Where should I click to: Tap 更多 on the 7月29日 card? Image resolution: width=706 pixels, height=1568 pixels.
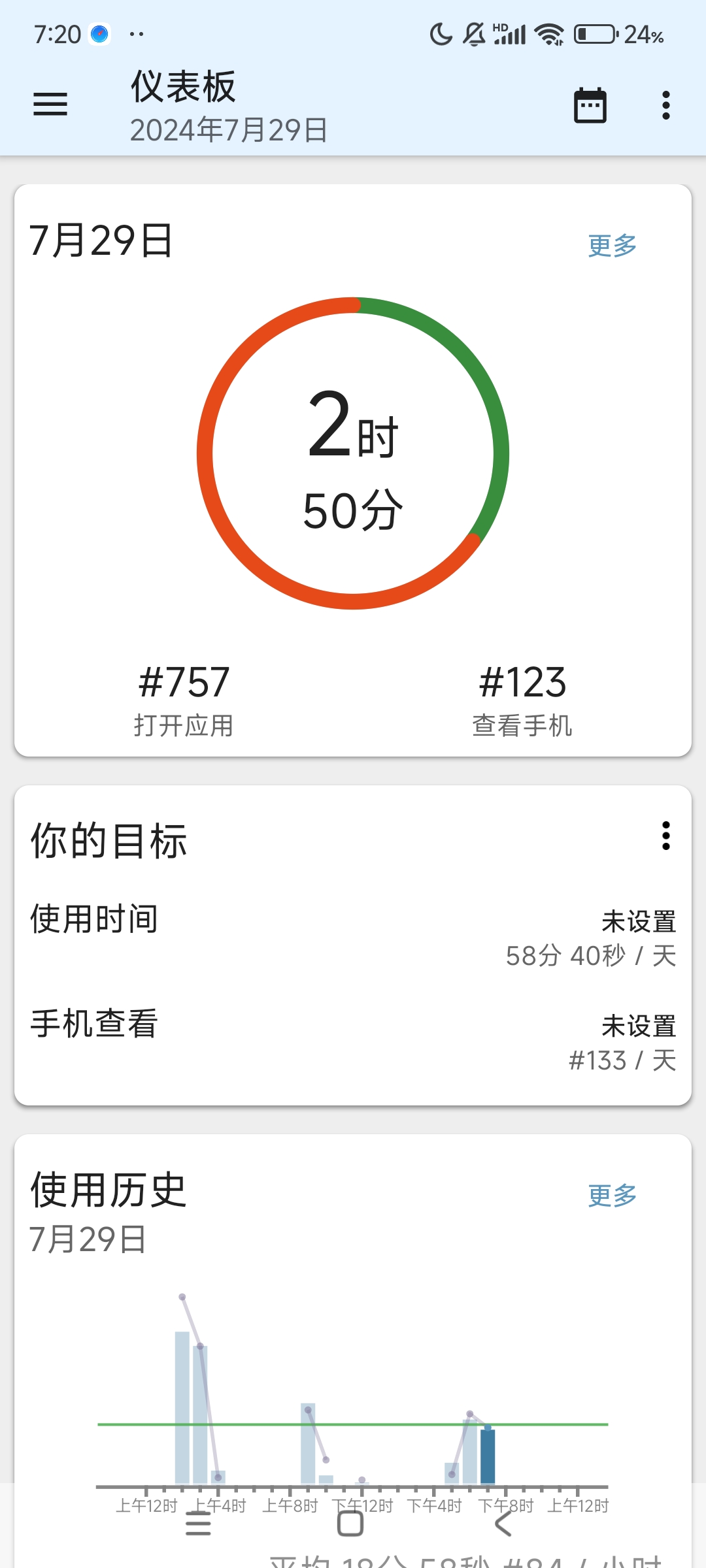[x=612, y=246]
